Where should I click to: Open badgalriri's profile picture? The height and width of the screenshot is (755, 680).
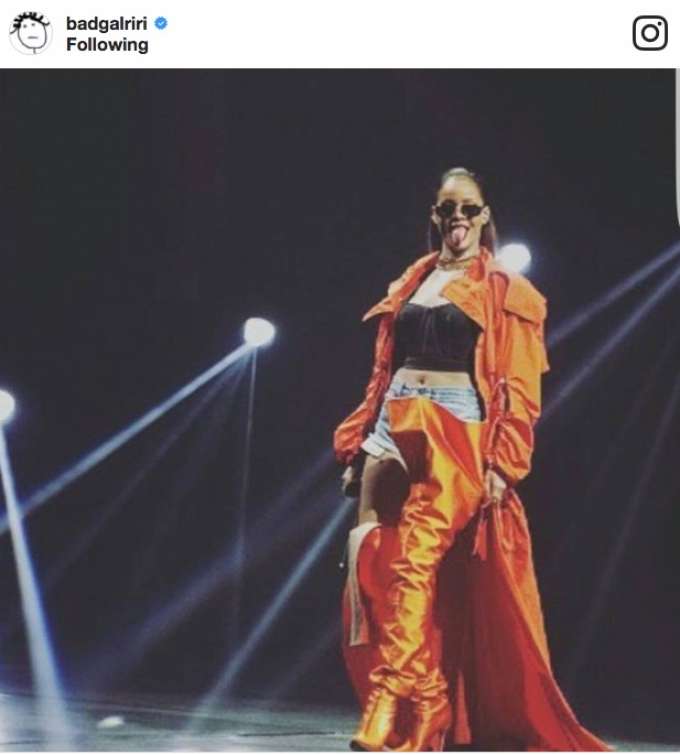[x=30, y=33]
